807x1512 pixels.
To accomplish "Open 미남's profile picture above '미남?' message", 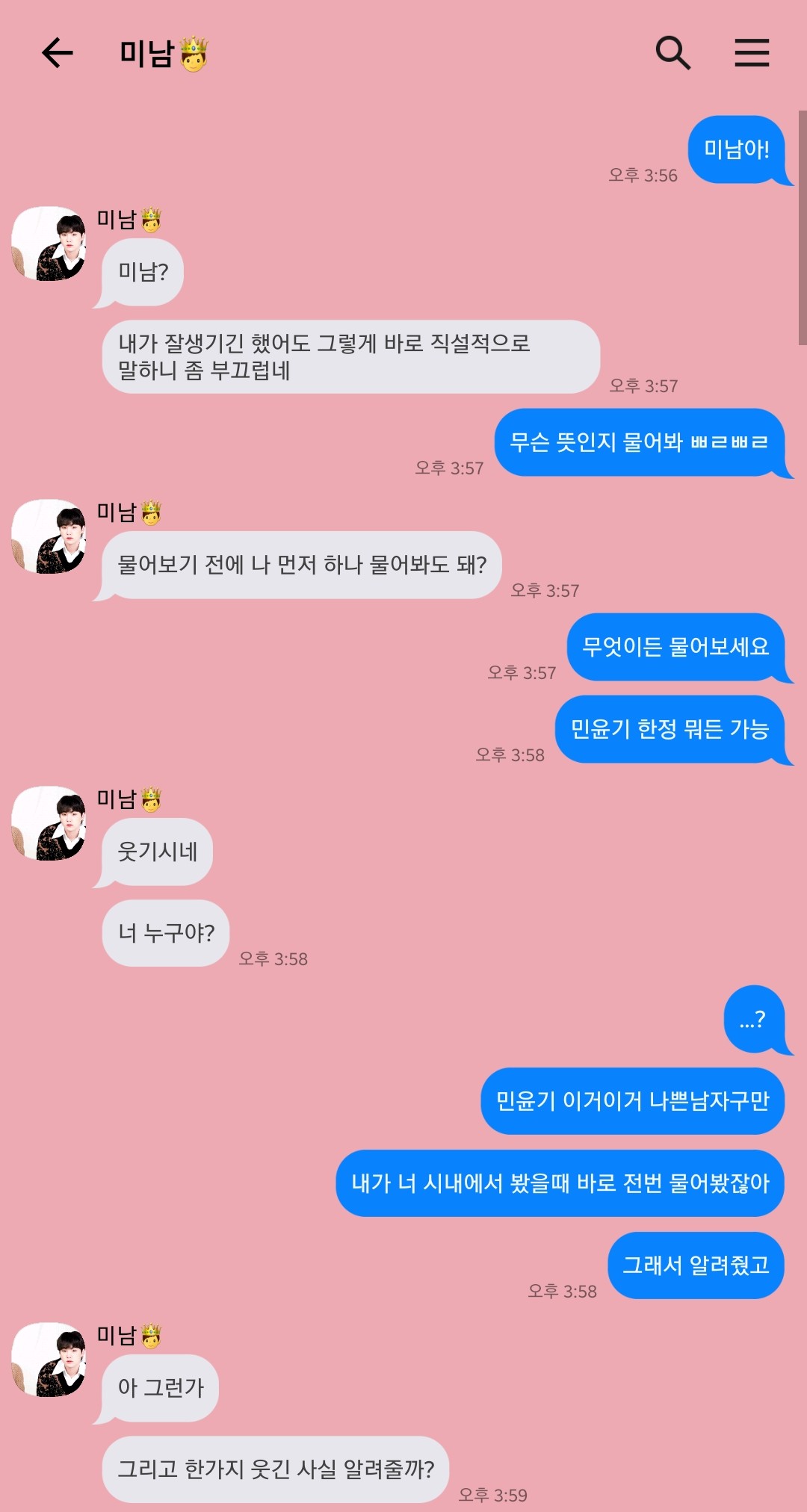I will [49, 244].
